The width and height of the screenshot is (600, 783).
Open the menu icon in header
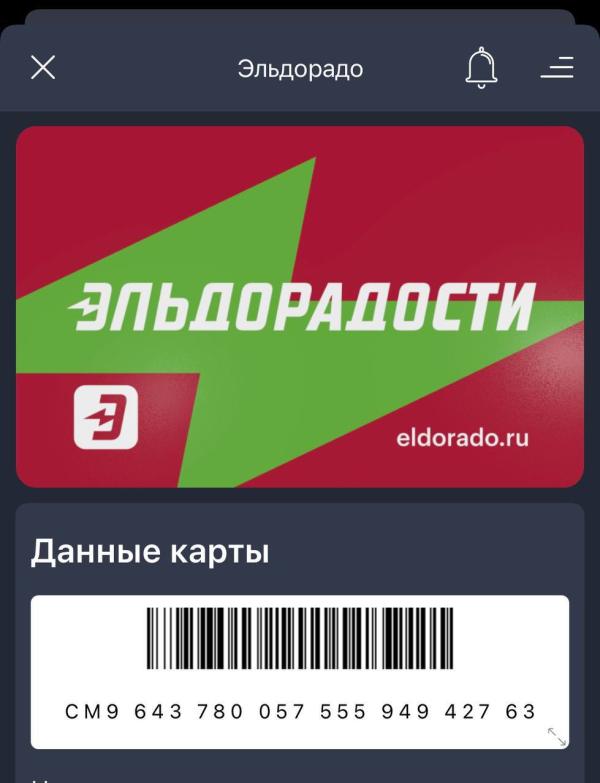click(x=558, y=67)
